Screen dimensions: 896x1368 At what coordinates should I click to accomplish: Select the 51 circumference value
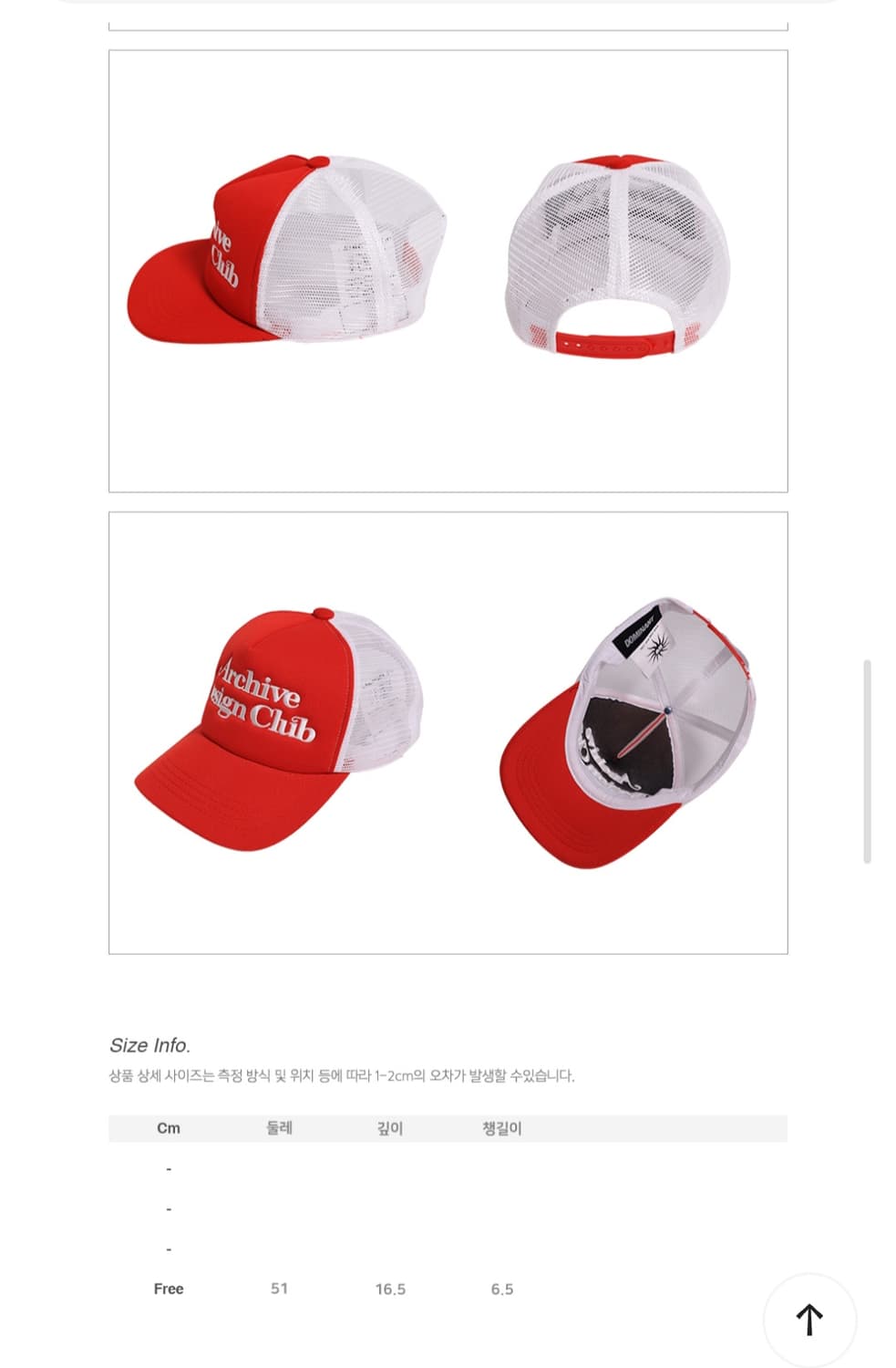coord(279,1289)
